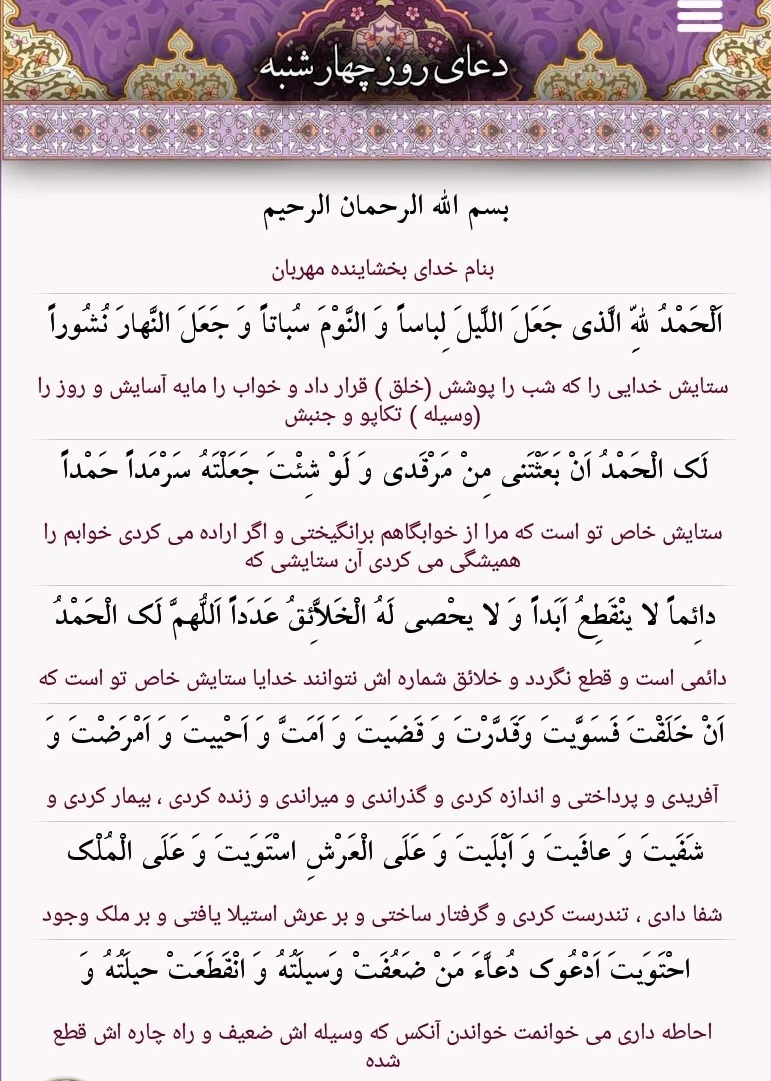Open the hamburger menu
Viewport: 771px width, 1081px height.
(x=698, y=16)
